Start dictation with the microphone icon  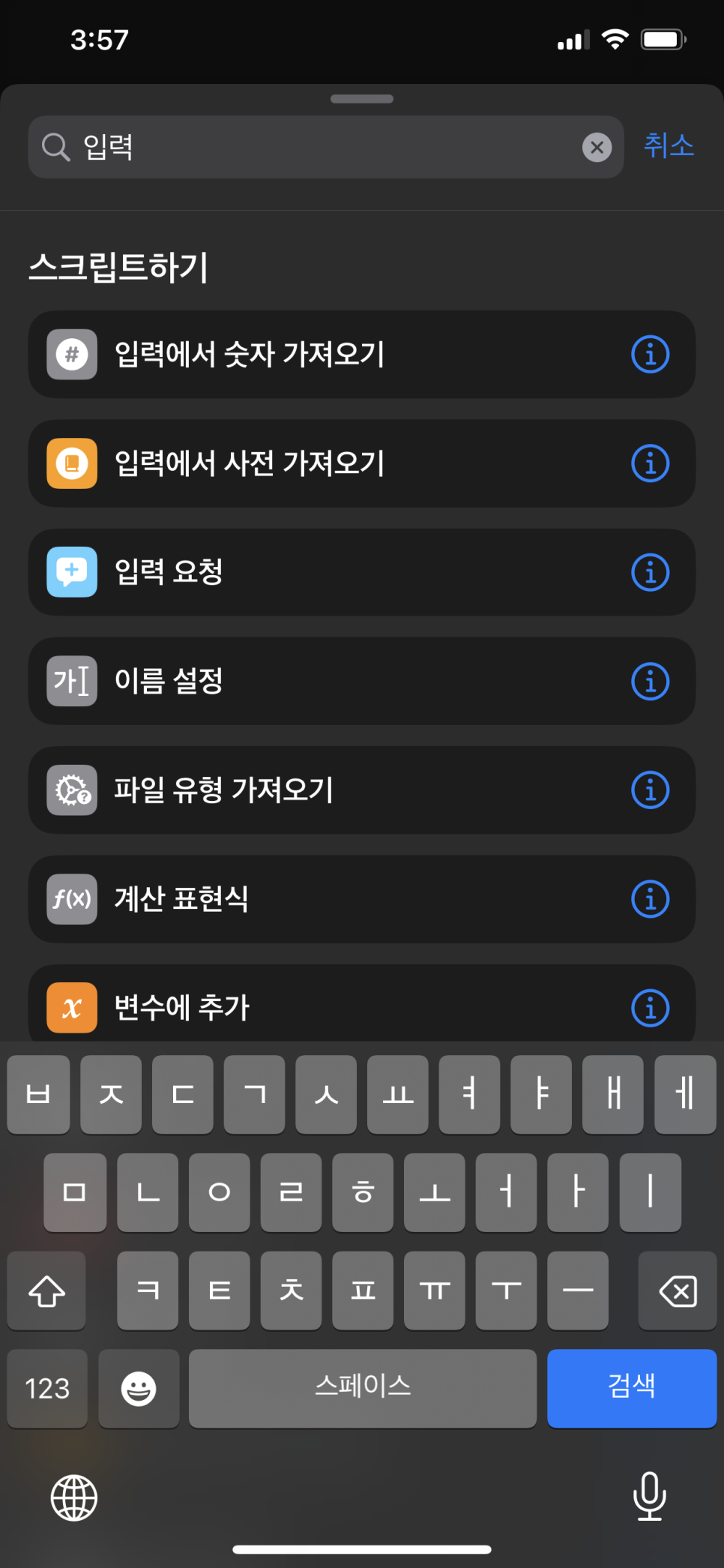tap(649, 1496)
